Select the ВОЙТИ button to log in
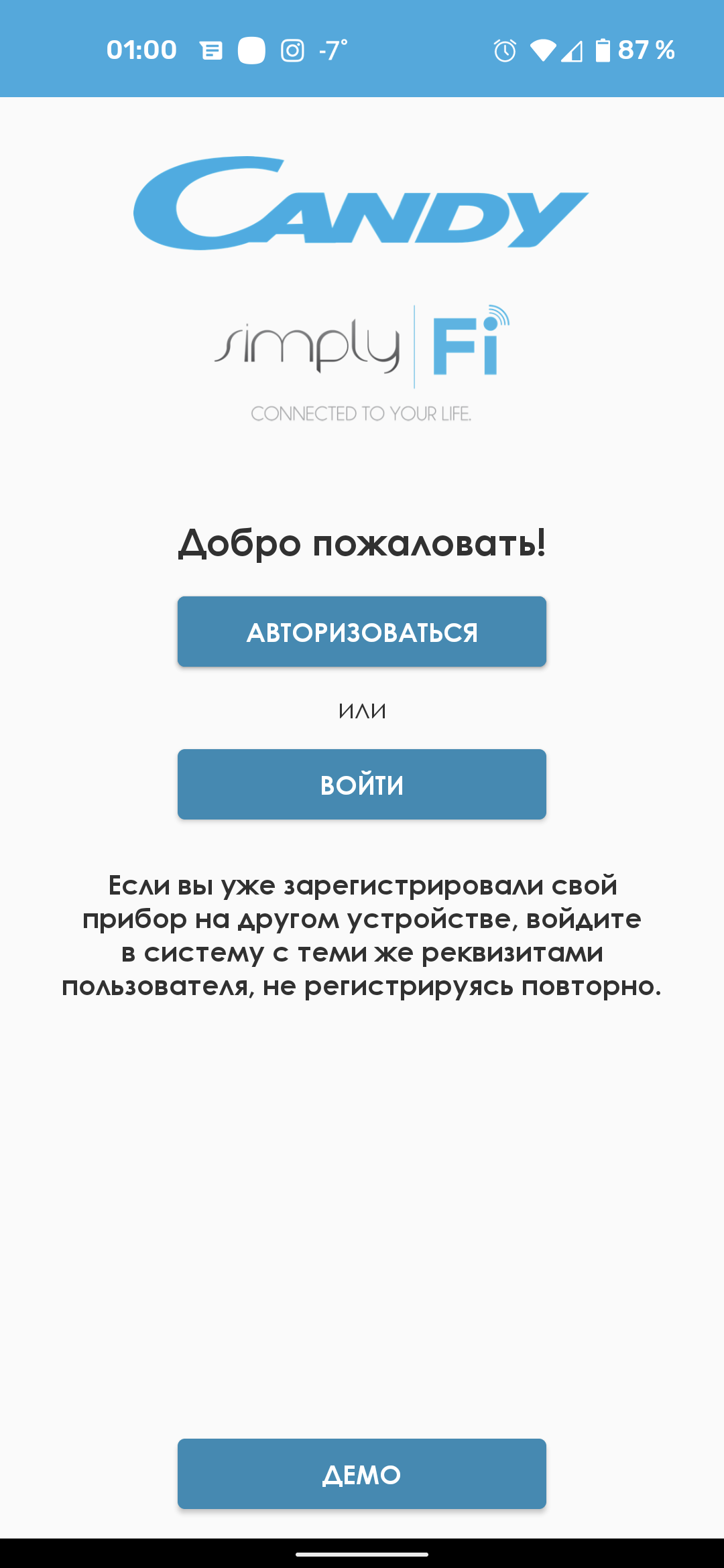 [x=362, y=784]
